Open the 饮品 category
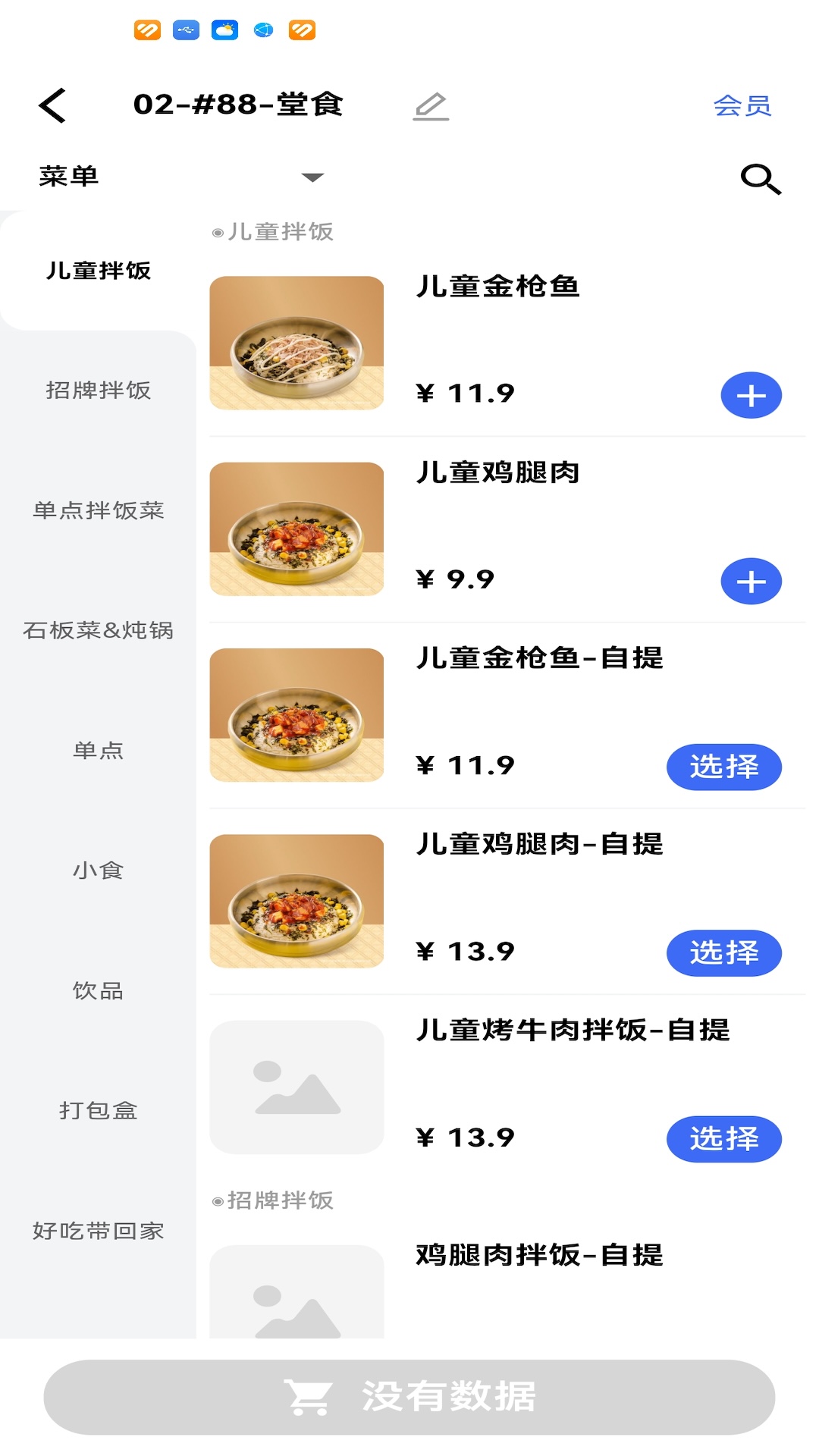 click(x=99, y=990)
